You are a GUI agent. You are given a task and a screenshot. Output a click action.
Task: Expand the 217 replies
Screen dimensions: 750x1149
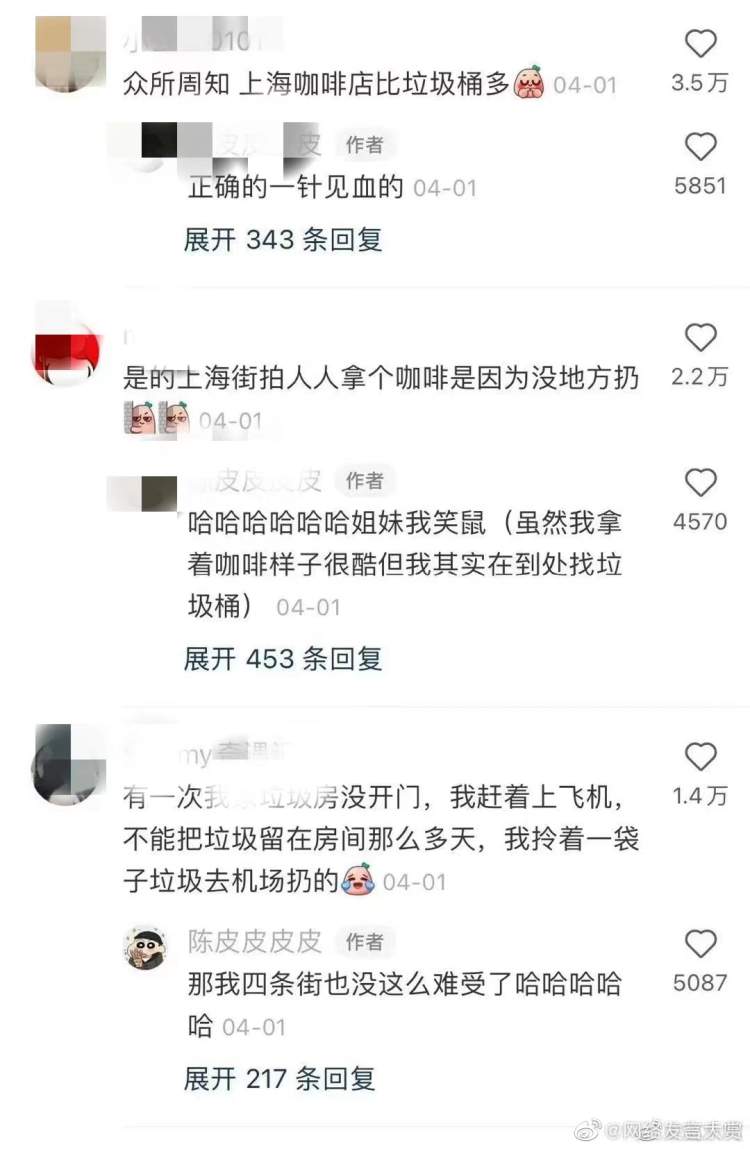tap(279, 1078)
